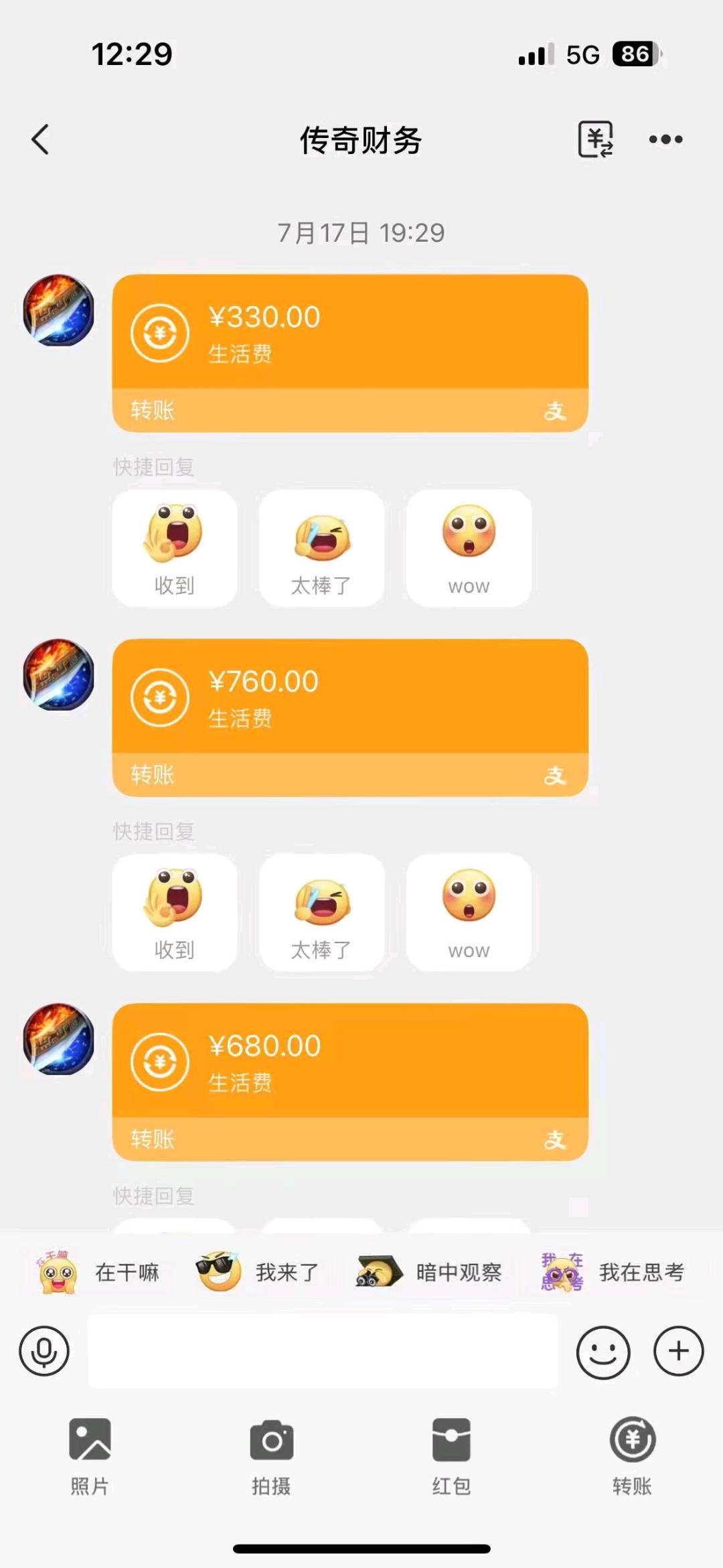
Task: Send the 我来了 sticker suggestion
Action: click(258, 1272)
